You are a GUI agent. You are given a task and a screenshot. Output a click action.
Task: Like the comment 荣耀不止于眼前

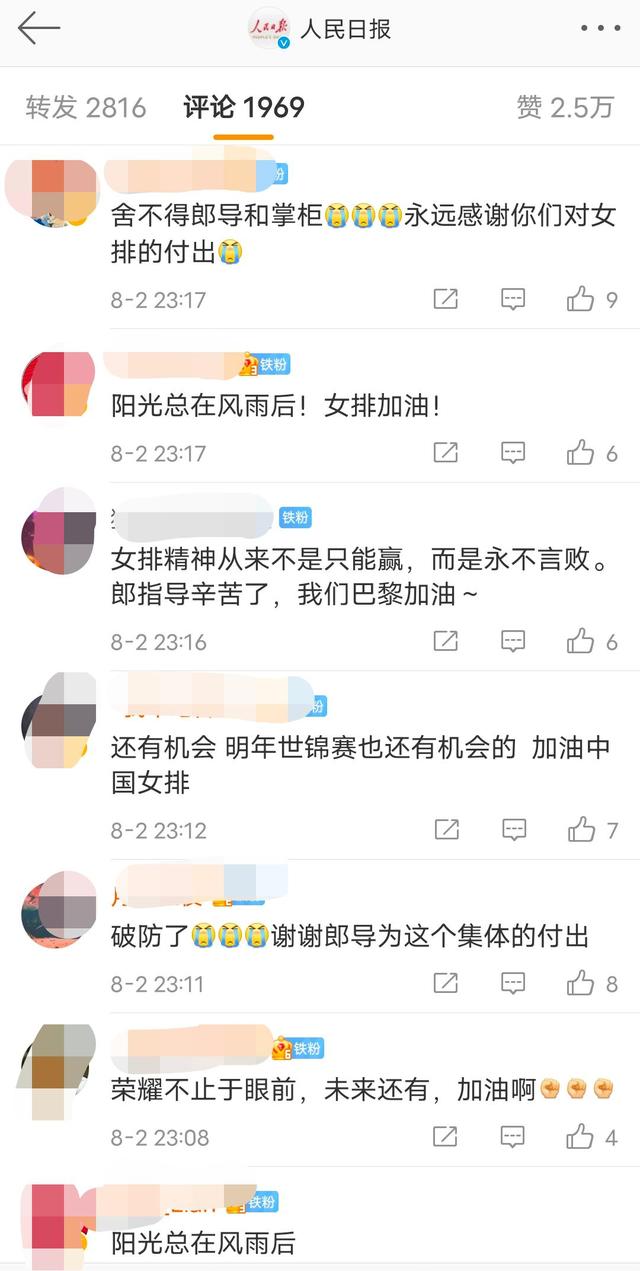pos(581,1137)
